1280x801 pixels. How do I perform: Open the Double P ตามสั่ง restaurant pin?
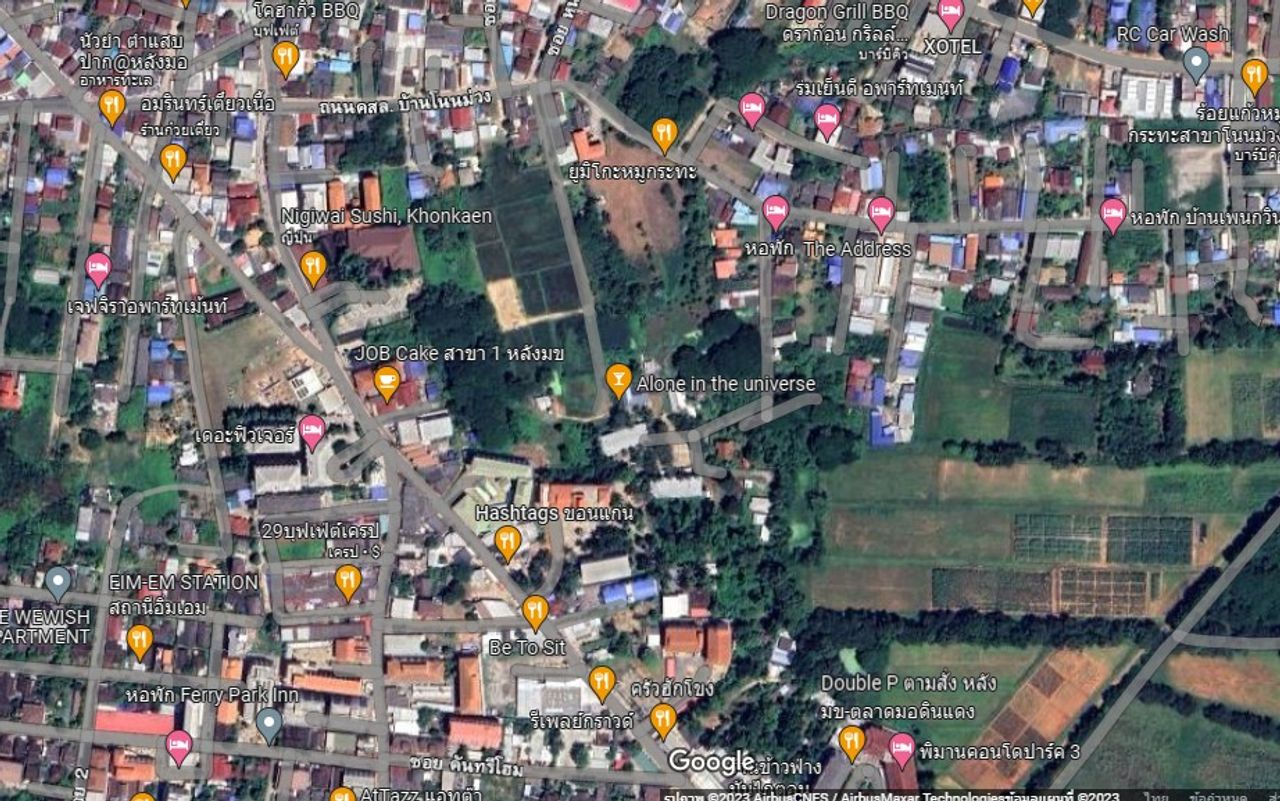(x=851, y=741)
